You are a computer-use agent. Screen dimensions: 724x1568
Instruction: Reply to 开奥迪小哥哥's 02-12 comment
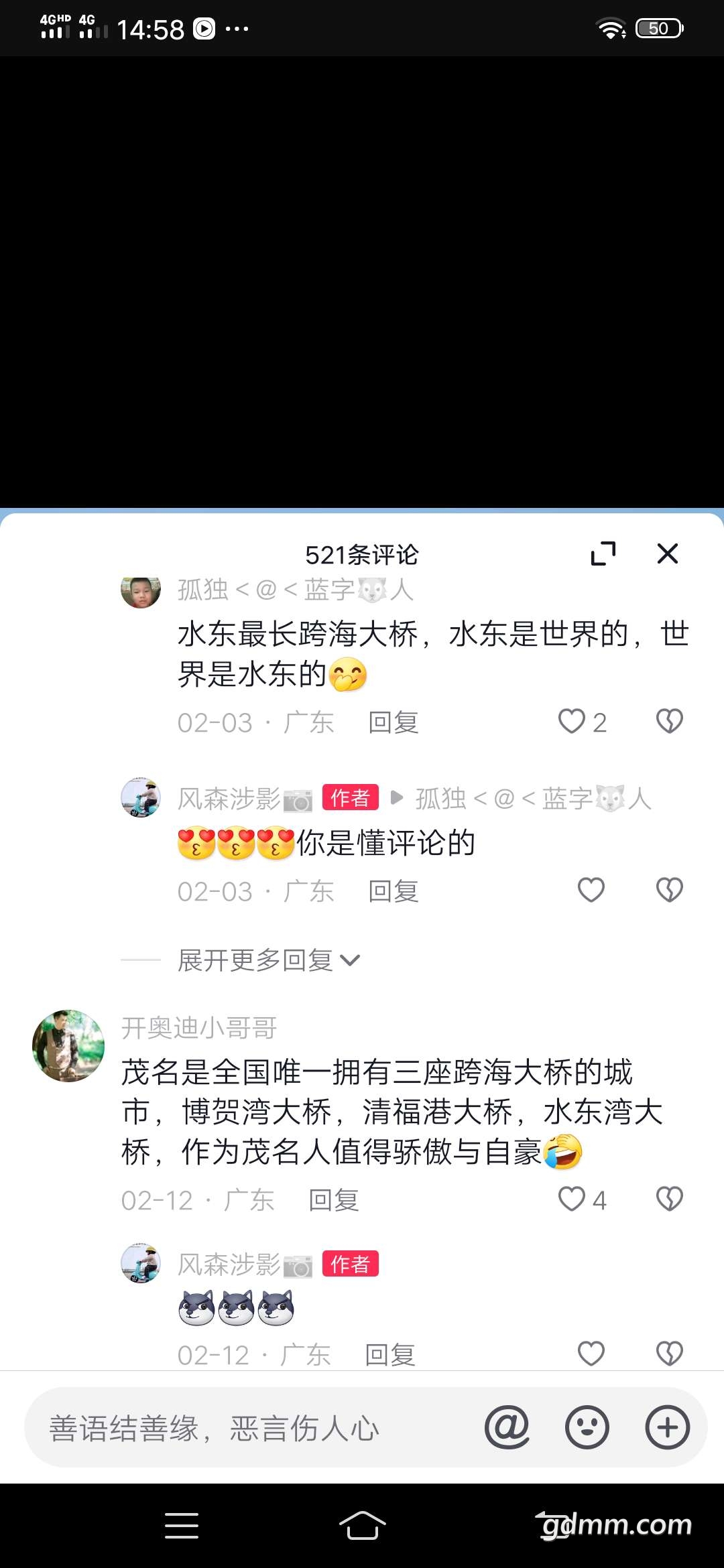click(334, 1200)
